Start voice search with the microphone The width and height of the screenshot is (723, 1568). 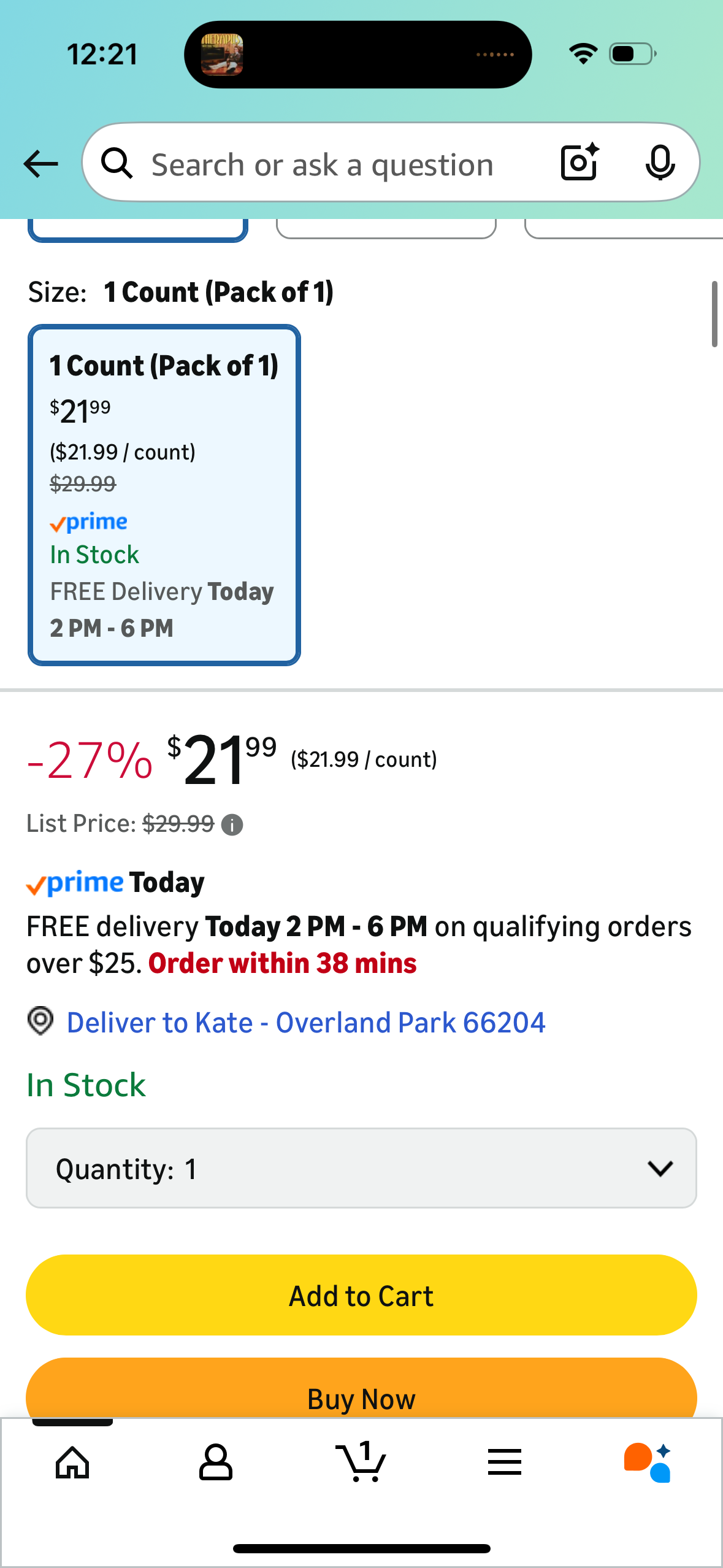click(660, 163)
